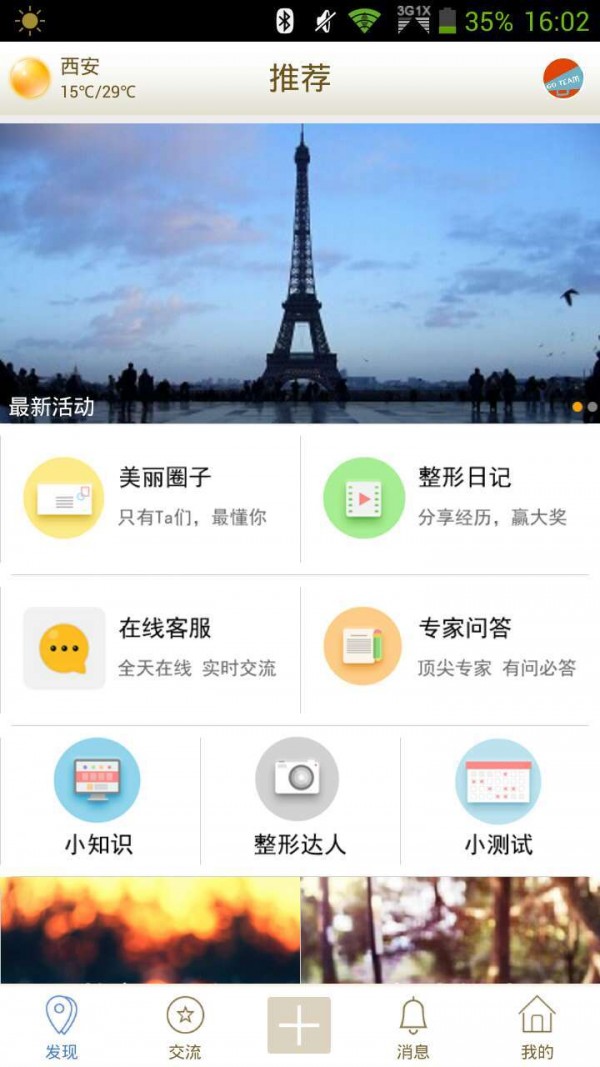This screenshot has width=600, height=1067.
Task: Switch to the 我的 tab
Action: point(537,1026)
